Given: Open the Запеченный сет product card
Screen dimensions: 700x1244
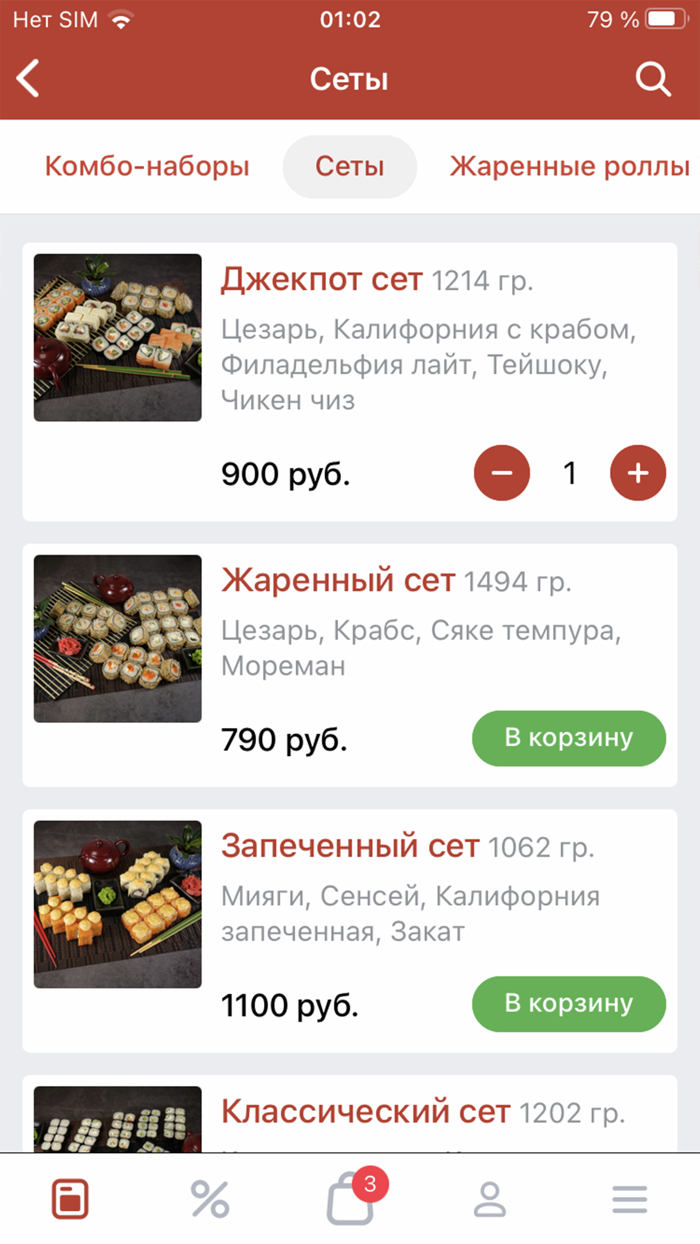Looking at the screenshot, I should coord(350,846).
